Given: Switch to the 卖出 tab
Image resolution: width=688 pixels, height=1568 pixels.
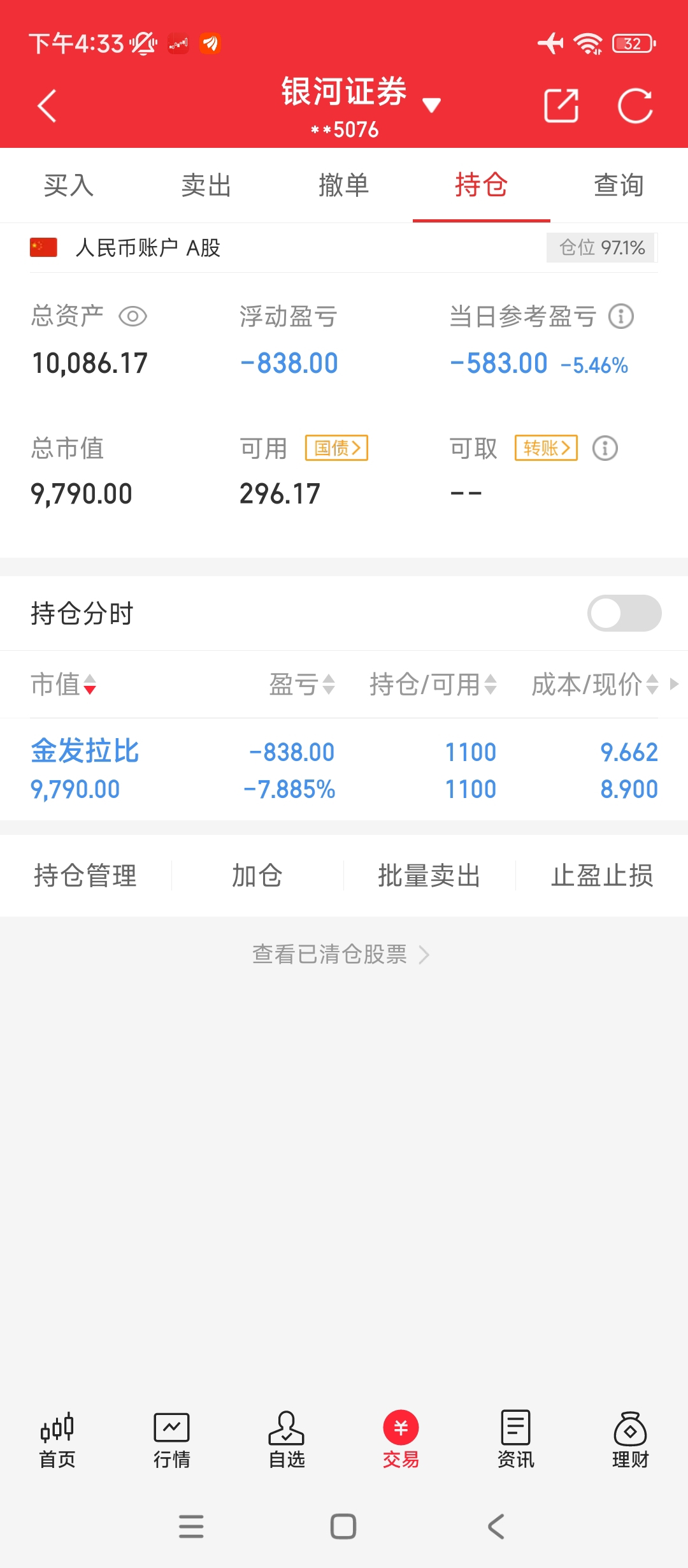Looking at the screenshot, I should point(206,185).
